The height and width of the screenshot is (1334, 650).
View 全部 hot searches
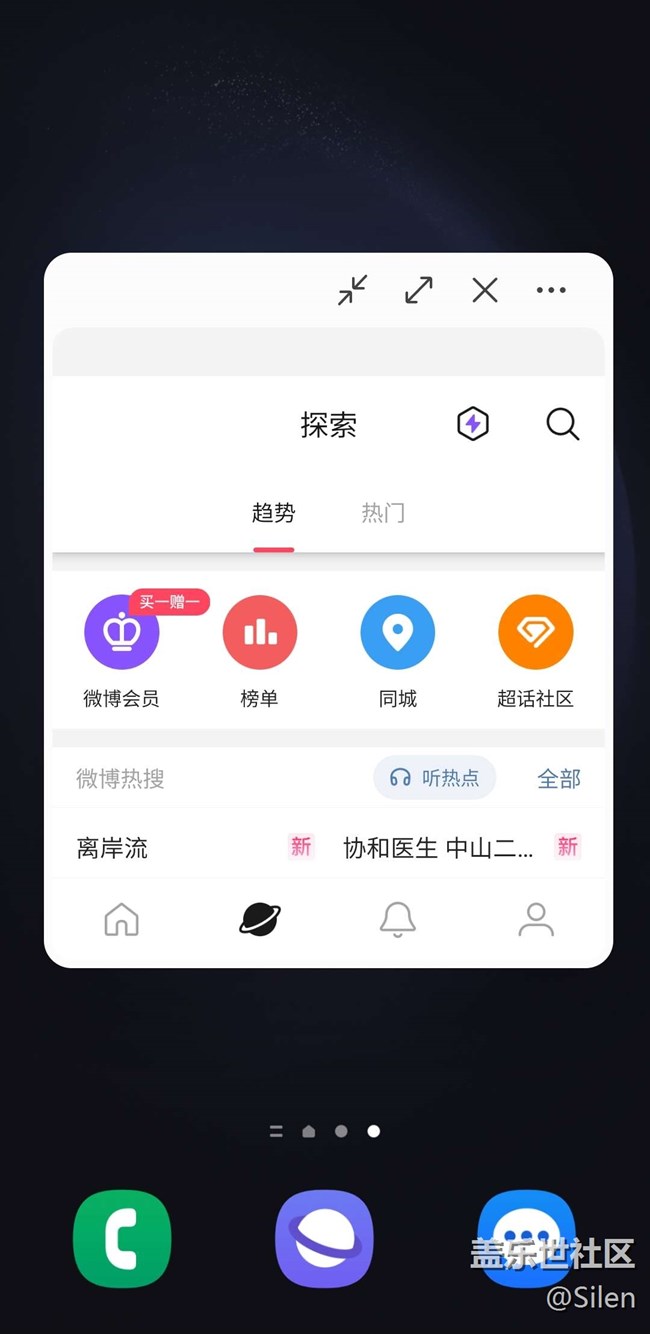[x=559, y=778]
